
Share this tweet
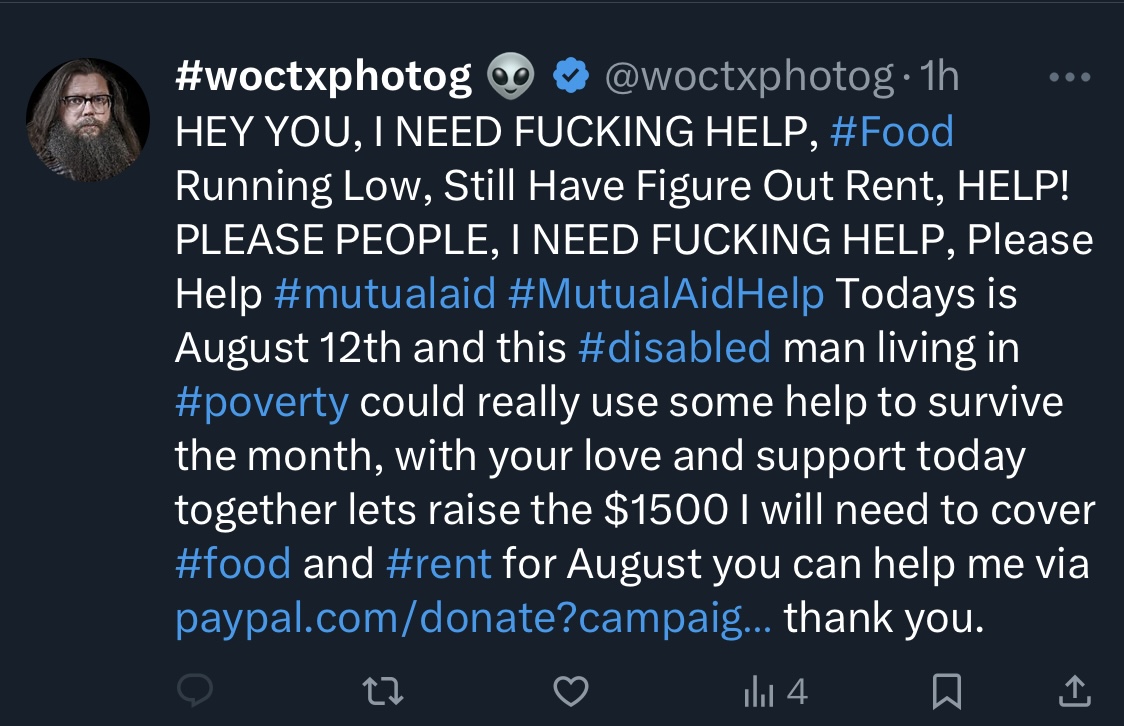tap(1075, 691)
